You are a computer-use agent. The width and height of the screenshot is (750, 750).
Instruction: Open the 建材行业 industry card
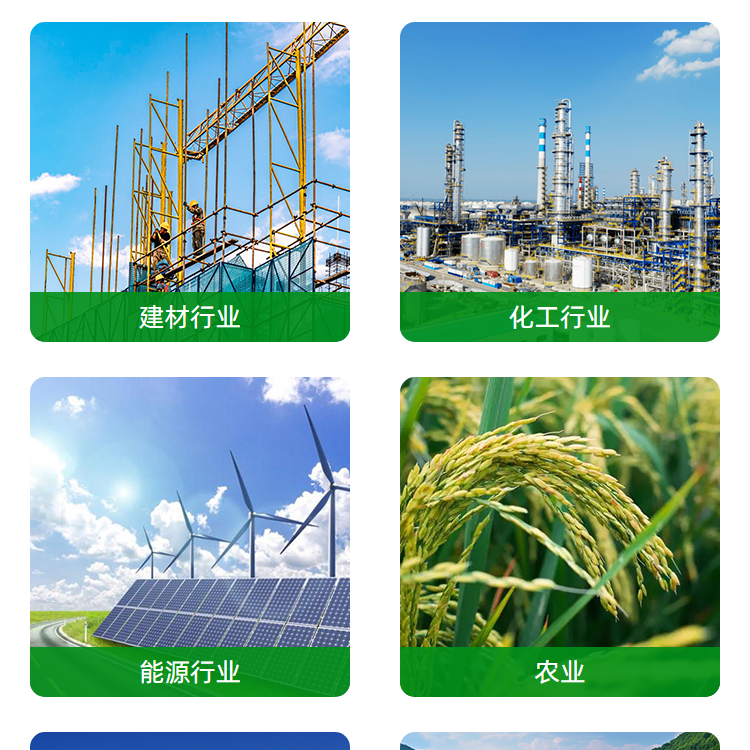190,182
